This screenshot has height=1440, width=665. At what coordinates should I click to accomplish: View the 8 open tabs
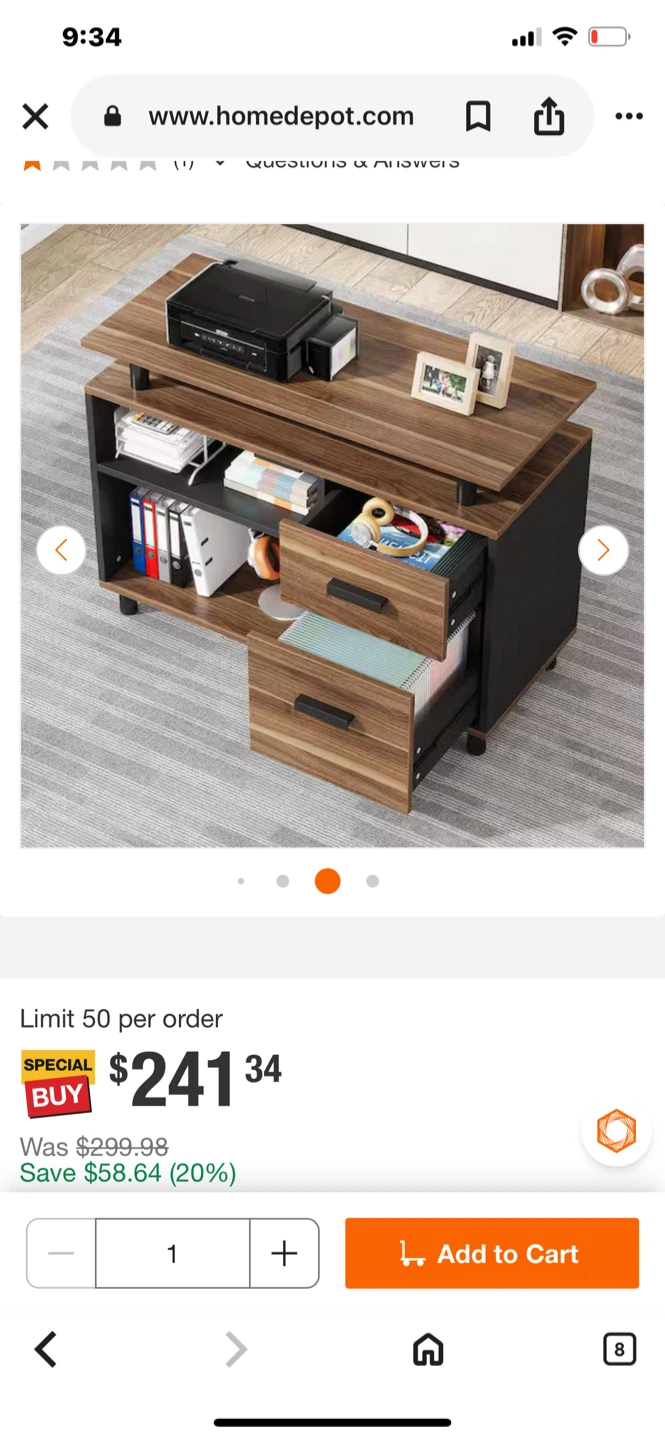point(619,1349)
